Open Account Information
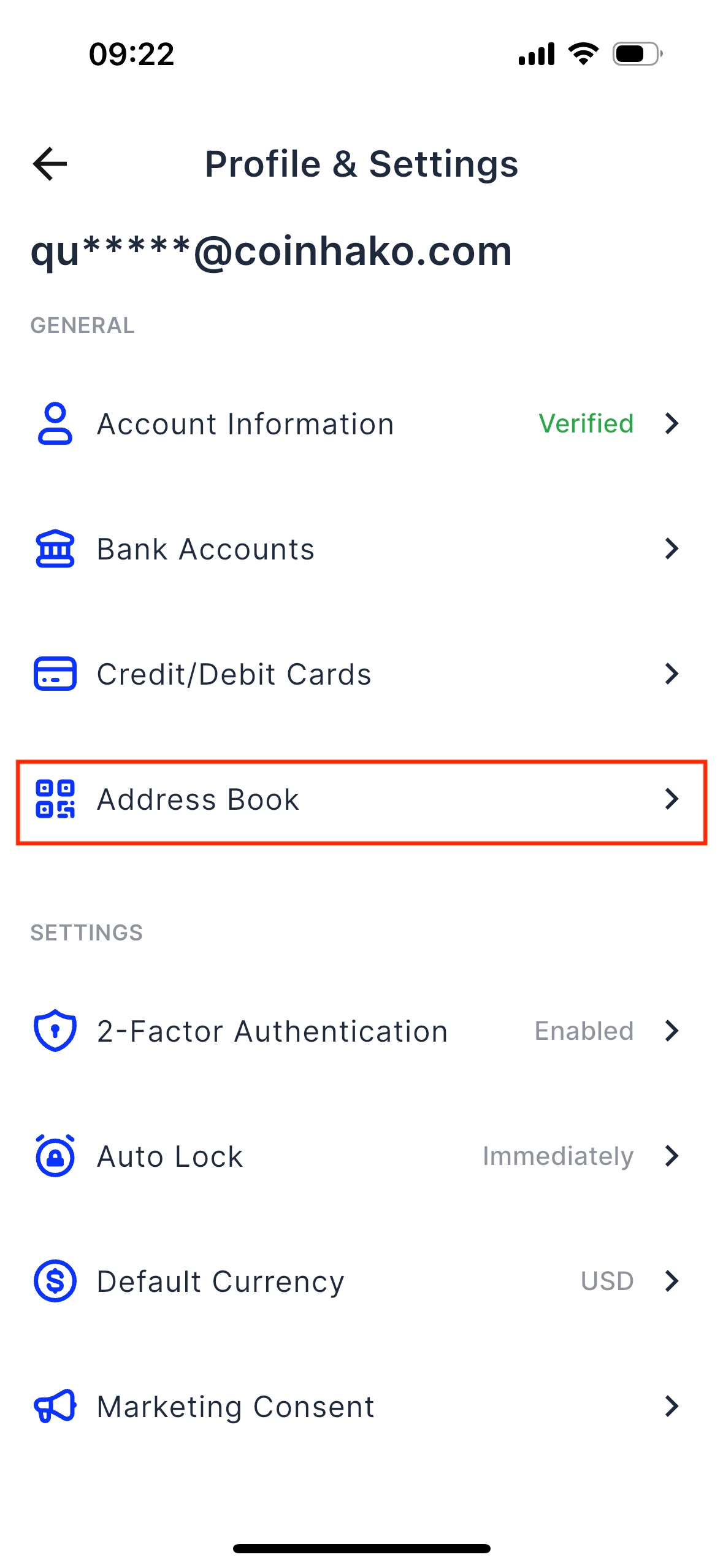 point(361,424)
